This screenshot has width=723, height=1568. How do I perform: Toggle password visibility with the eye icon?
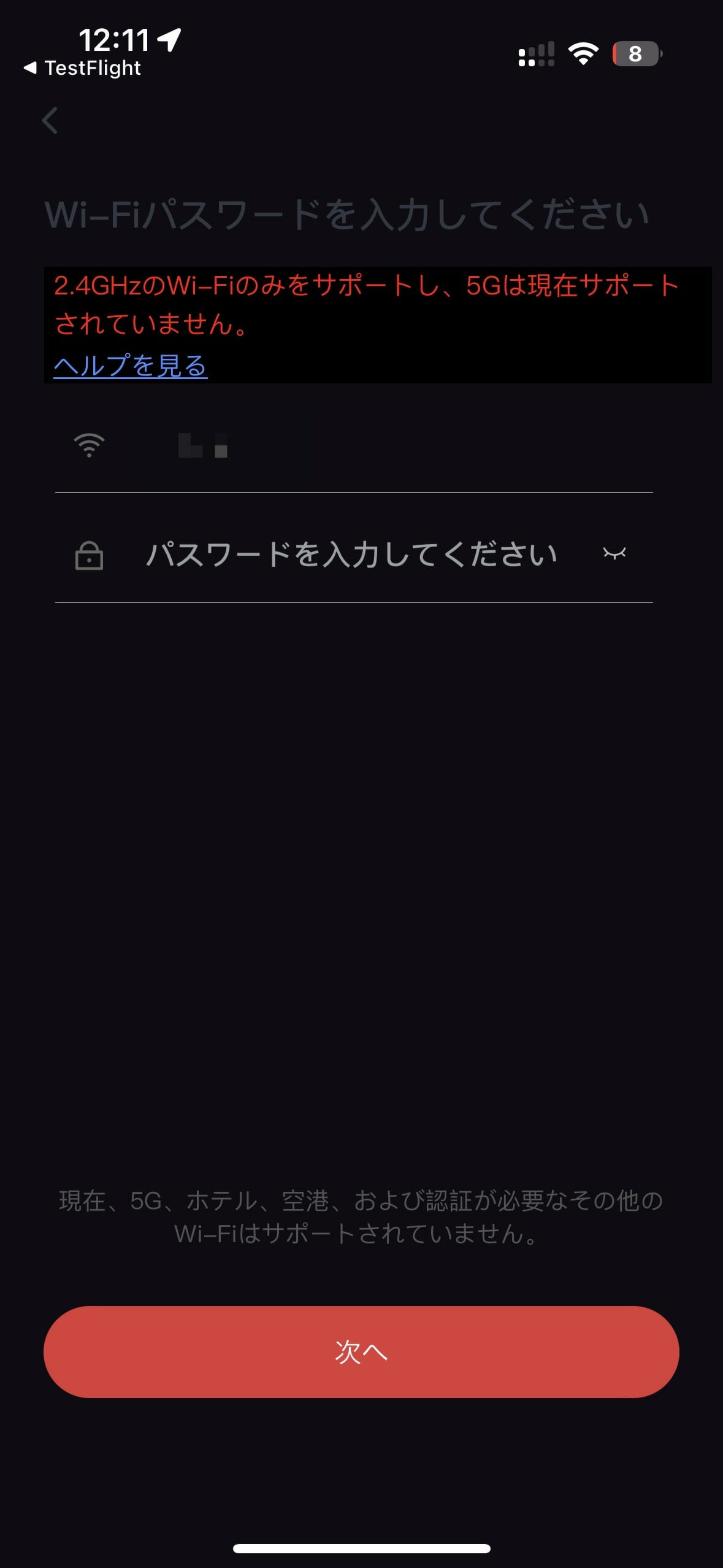(614, 553)
